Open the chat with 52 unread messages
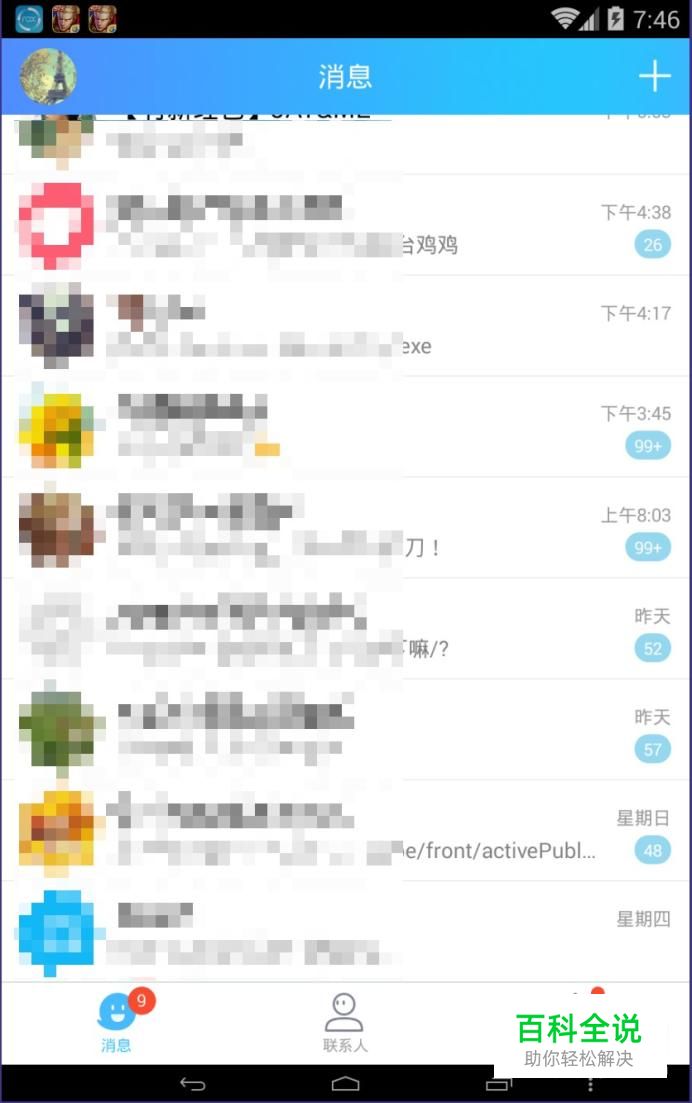The image size is (692, 1103). (345, 630)
